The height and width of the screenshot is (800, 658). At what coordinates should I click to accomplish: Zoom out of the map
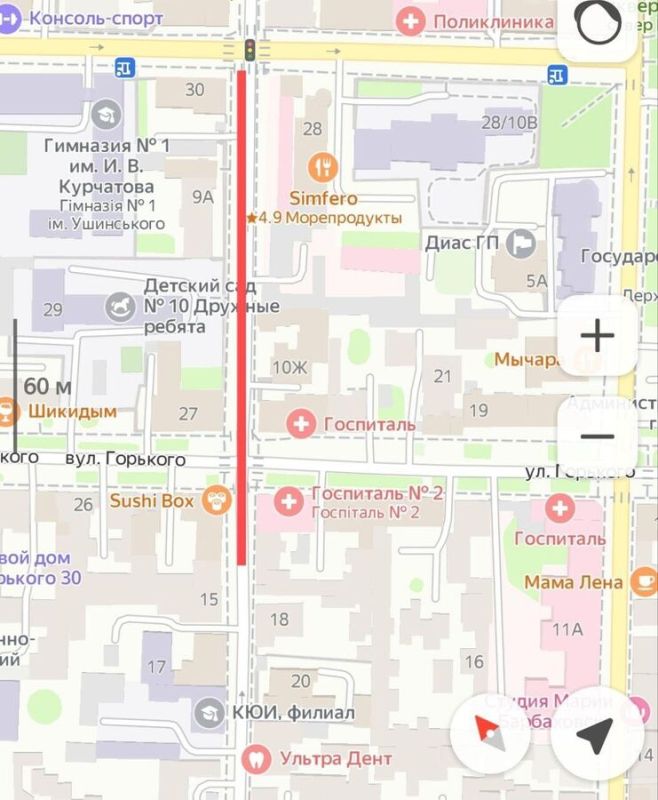click(597, 436)
